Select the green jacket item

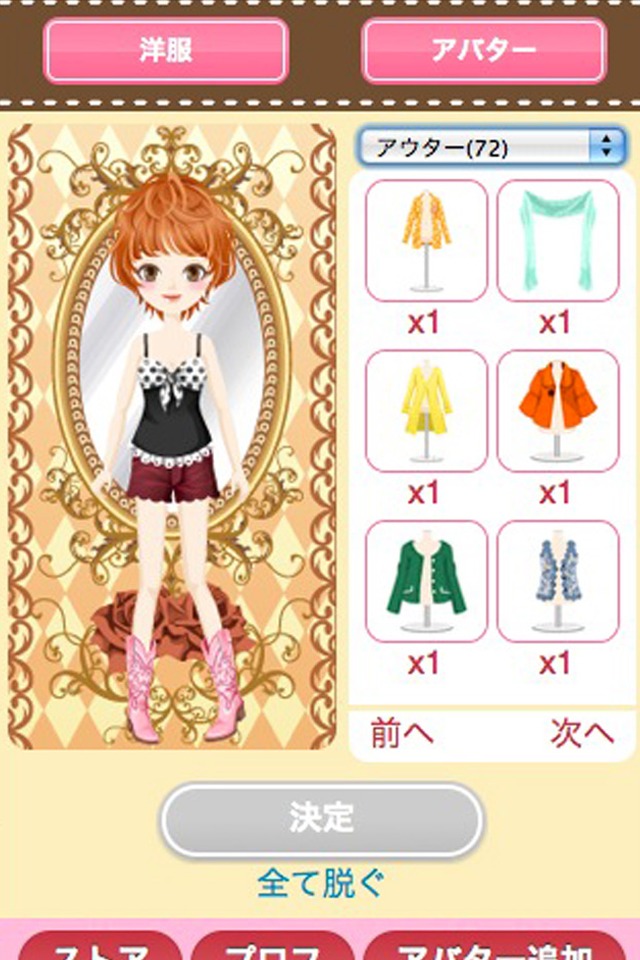(426, 581)
